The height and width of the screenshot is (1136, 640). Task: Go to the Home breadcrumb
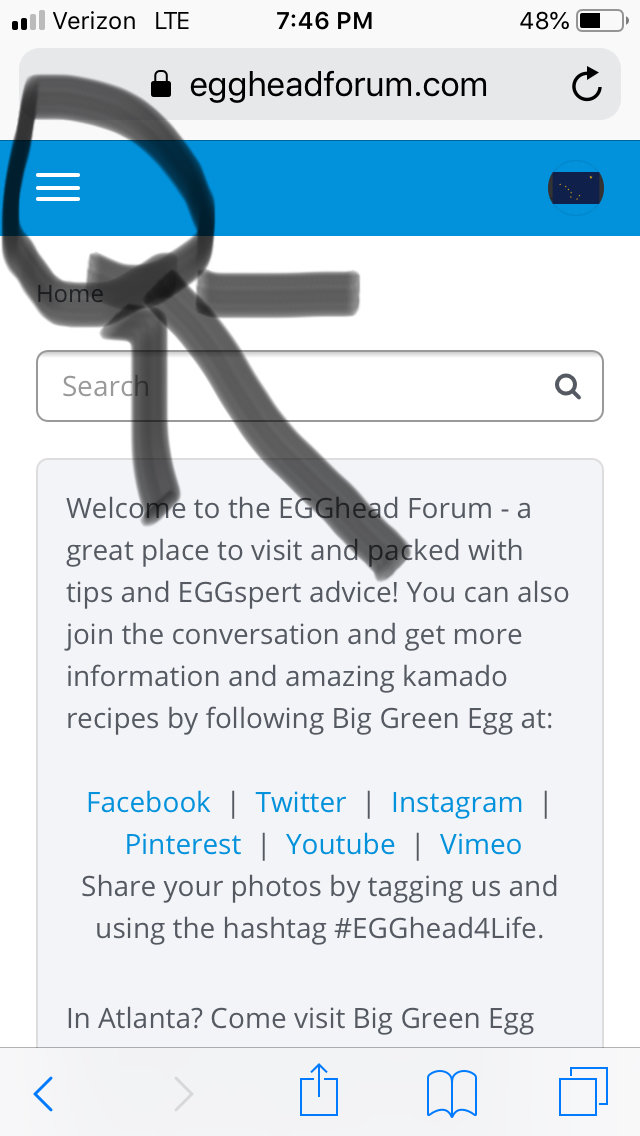[x=69, y=293]
